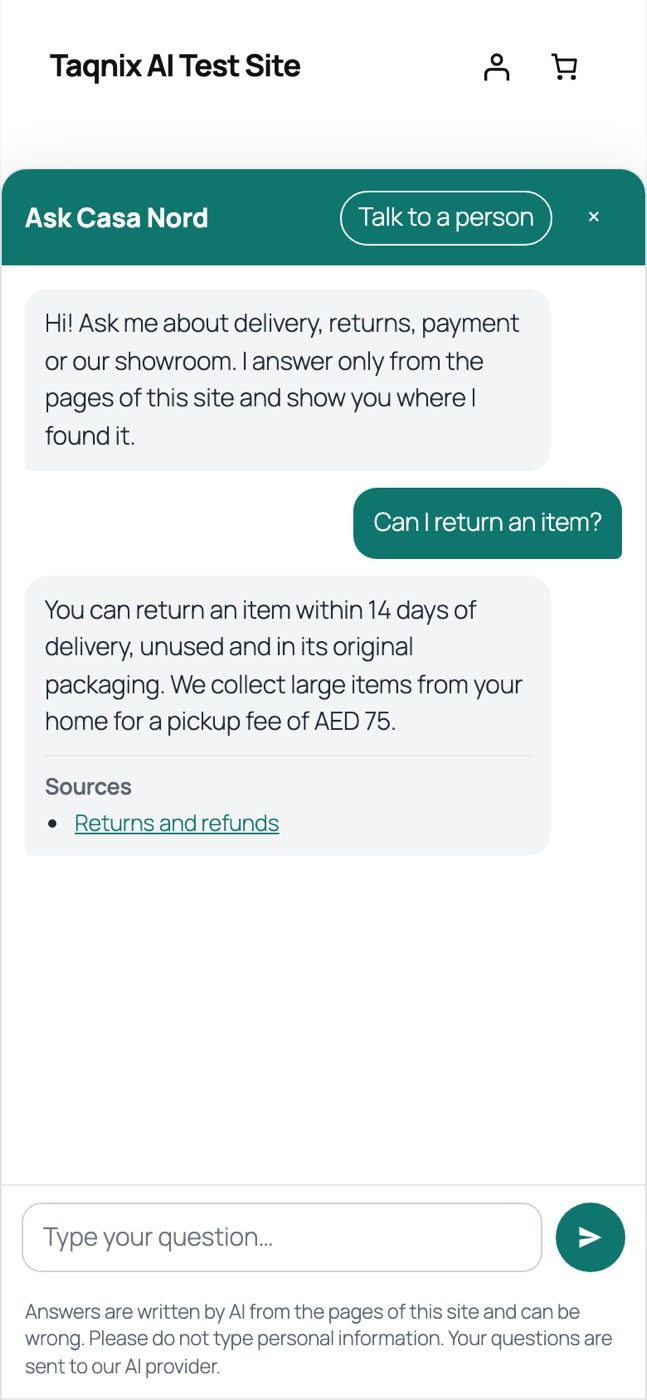Go to Taqnix AI Test Site home
Image resolution: width=647 pixels, height=1400 pixels.
coord(175,67)
